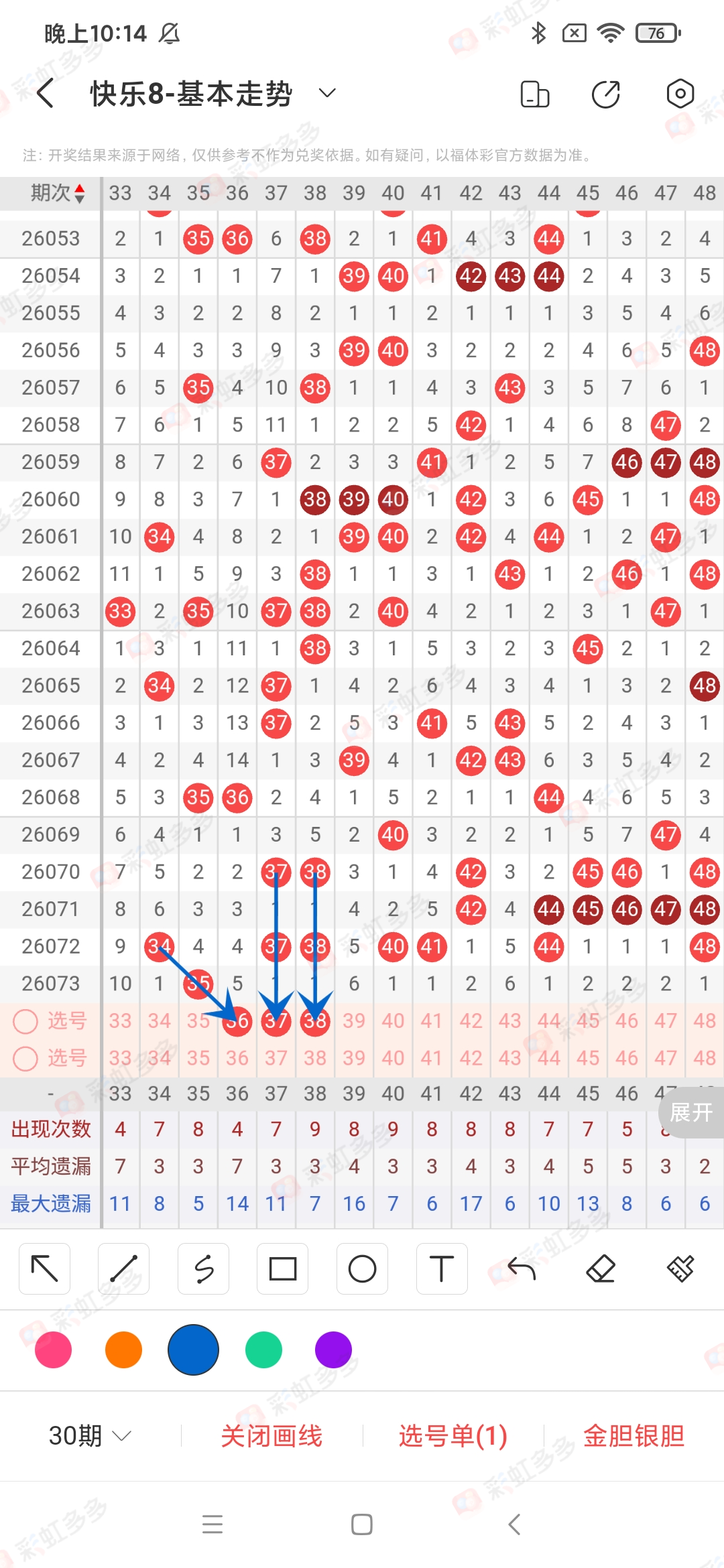The height and width of the screenshot is (1568, 724).
Task: Open 金胆银胆
Action: click(633, 1436)
